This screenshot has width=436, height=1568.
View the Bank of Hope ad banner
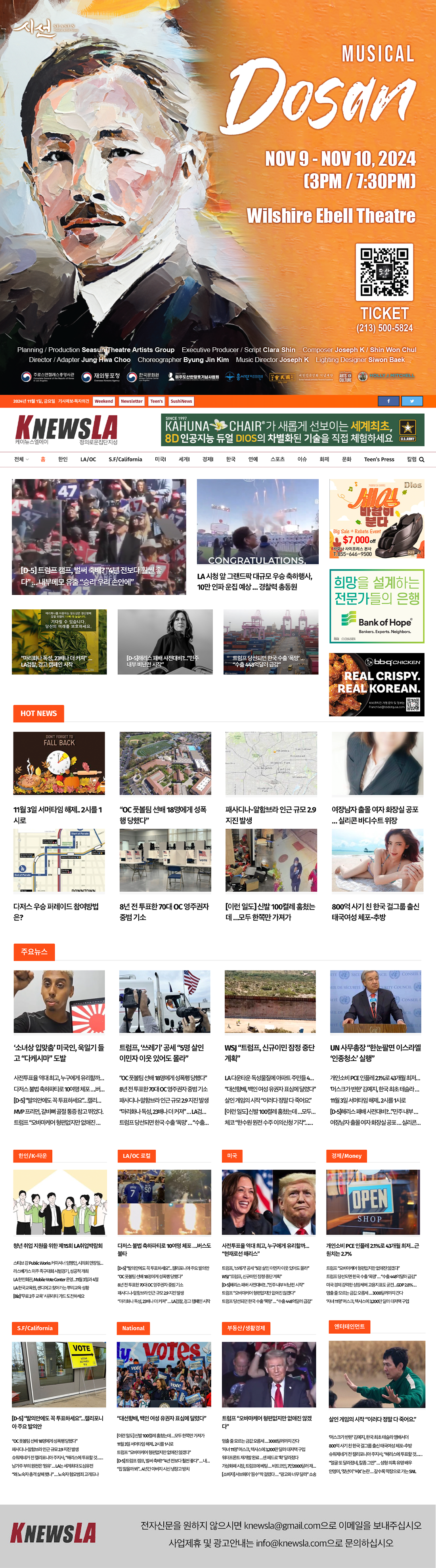pyautogui.click(x=376, y=606)
